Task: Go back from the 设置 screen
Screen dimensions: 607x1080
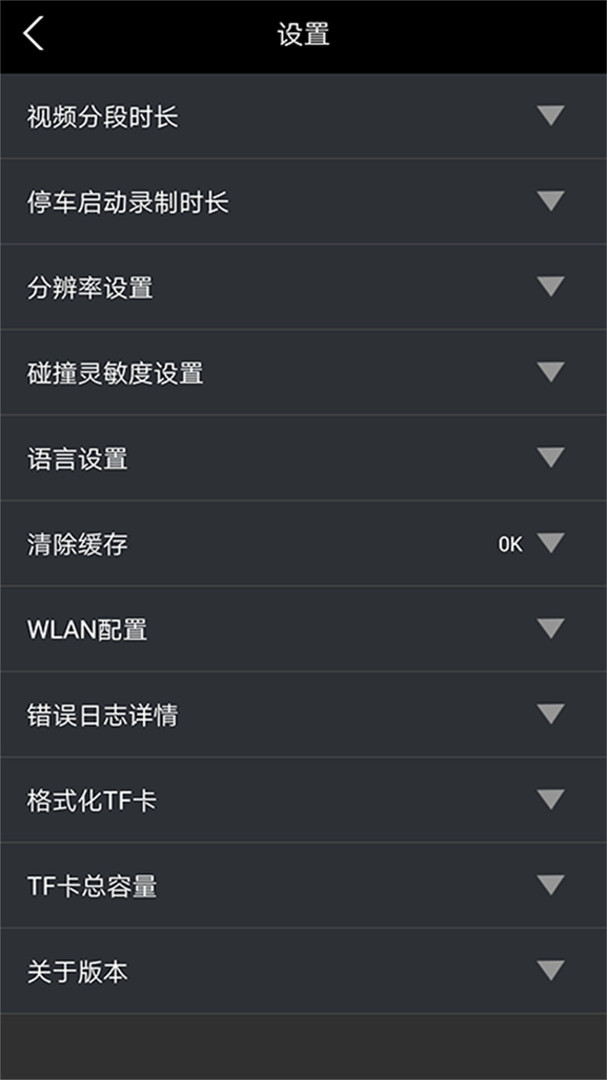Action: (34, 34)
